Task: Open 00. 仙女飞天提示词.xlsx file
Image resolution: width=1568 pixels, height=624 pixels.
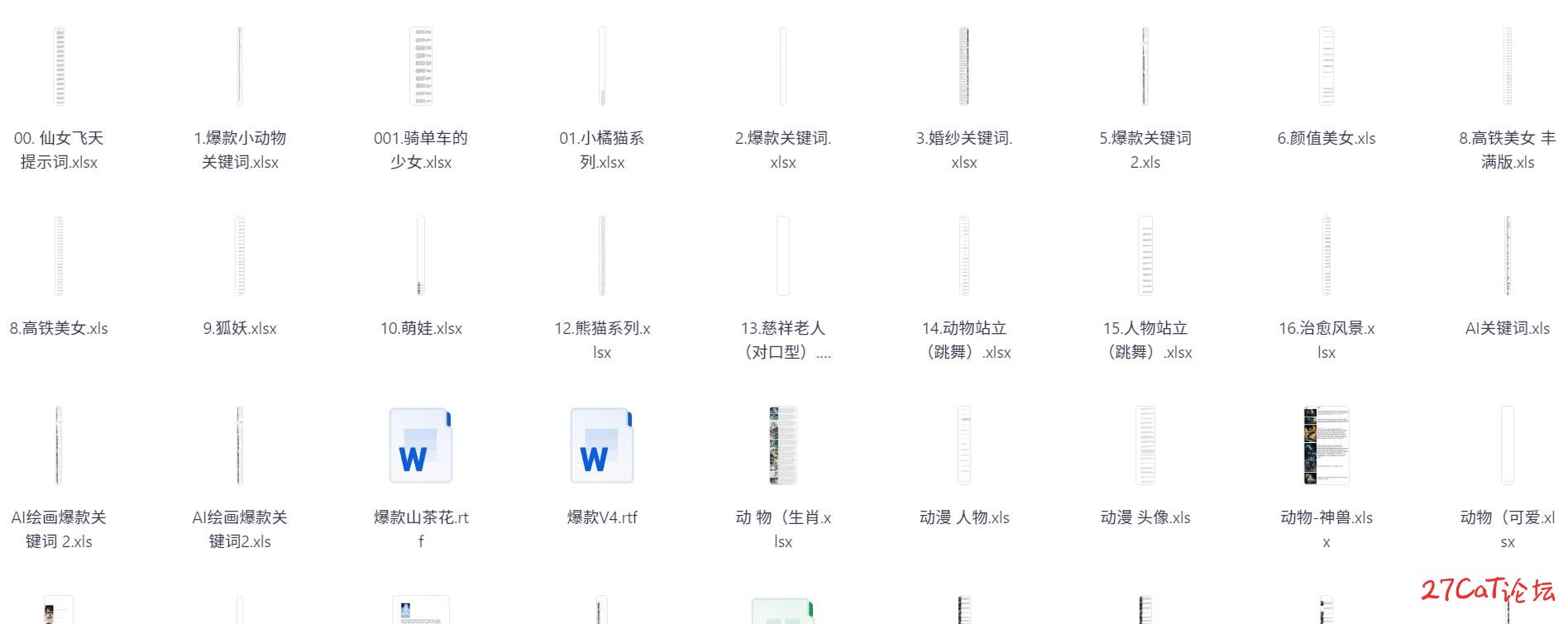Action: click(x=59, y=66)
